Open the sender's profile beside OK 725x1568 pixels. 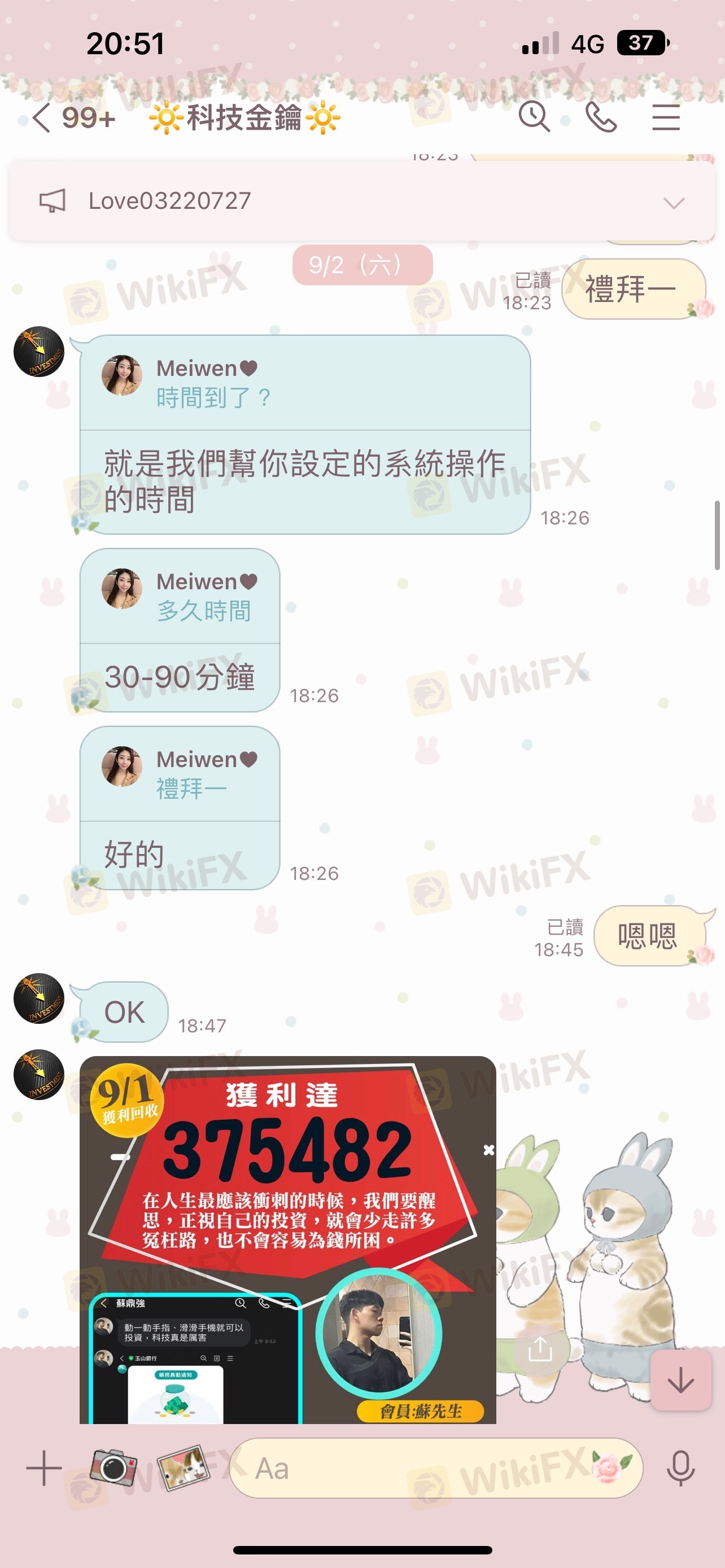pyautogui.click(x=39, y=998)
